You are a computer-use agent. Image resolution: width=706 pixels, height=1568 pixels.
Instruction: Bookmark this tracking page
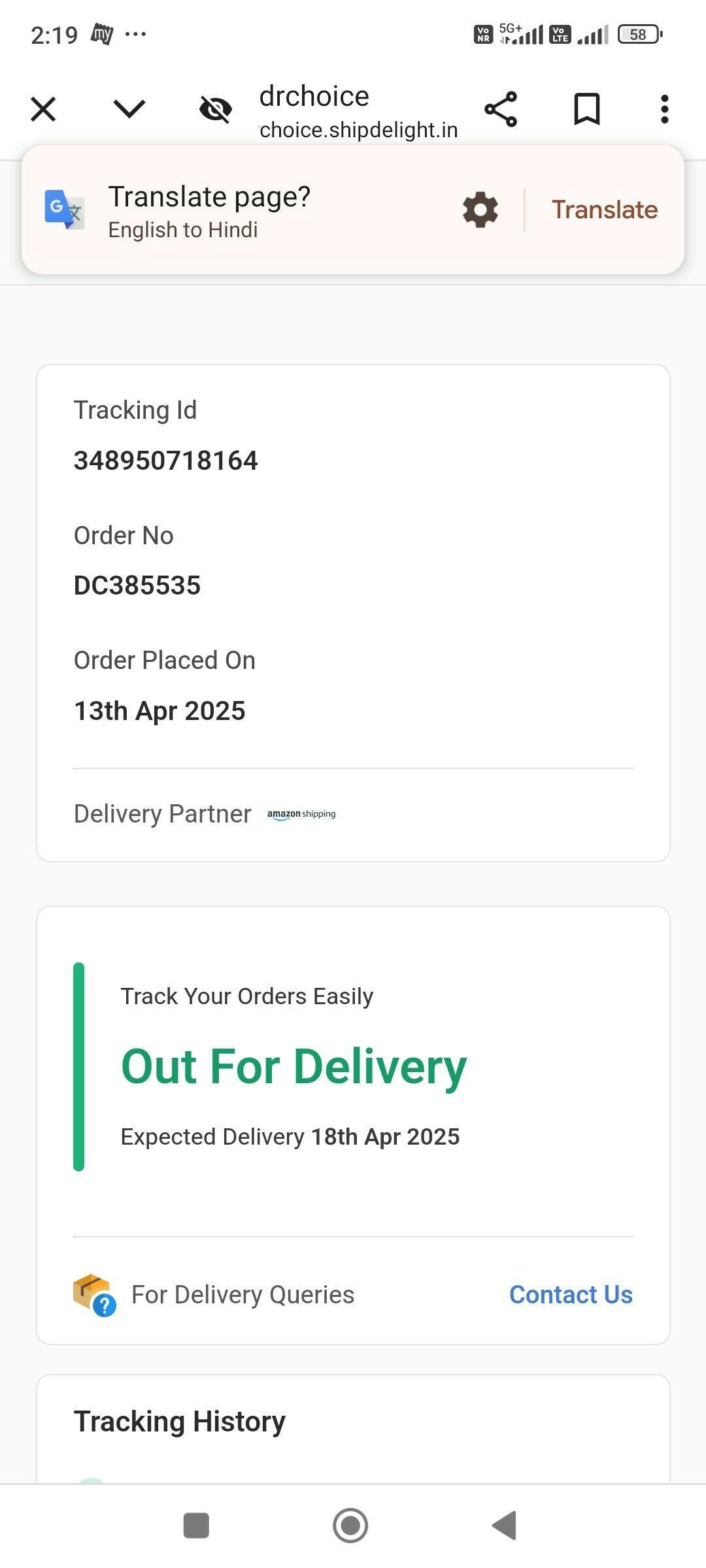[x=586, y=109]
